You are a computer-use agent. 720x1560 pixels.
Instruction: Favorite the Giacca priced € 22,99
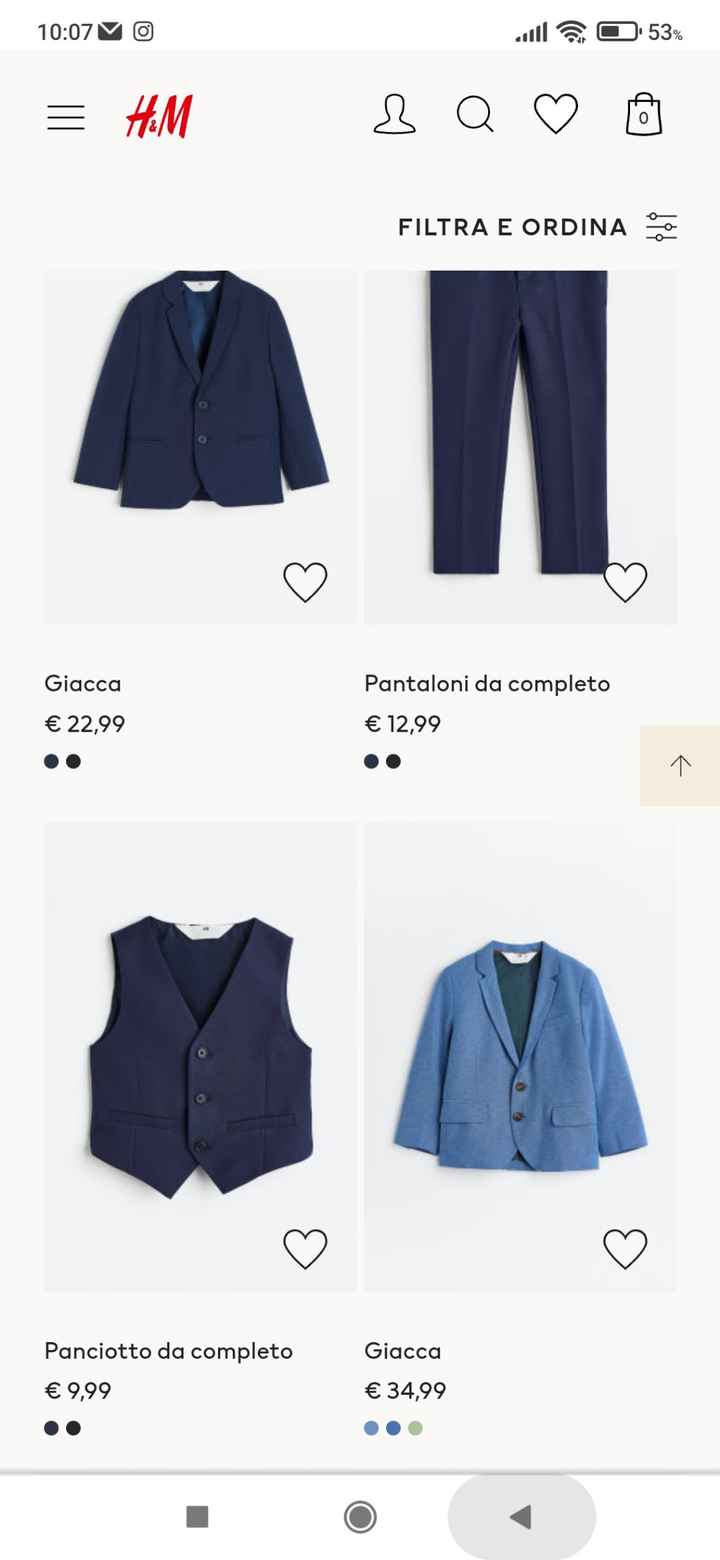point(306,580)
